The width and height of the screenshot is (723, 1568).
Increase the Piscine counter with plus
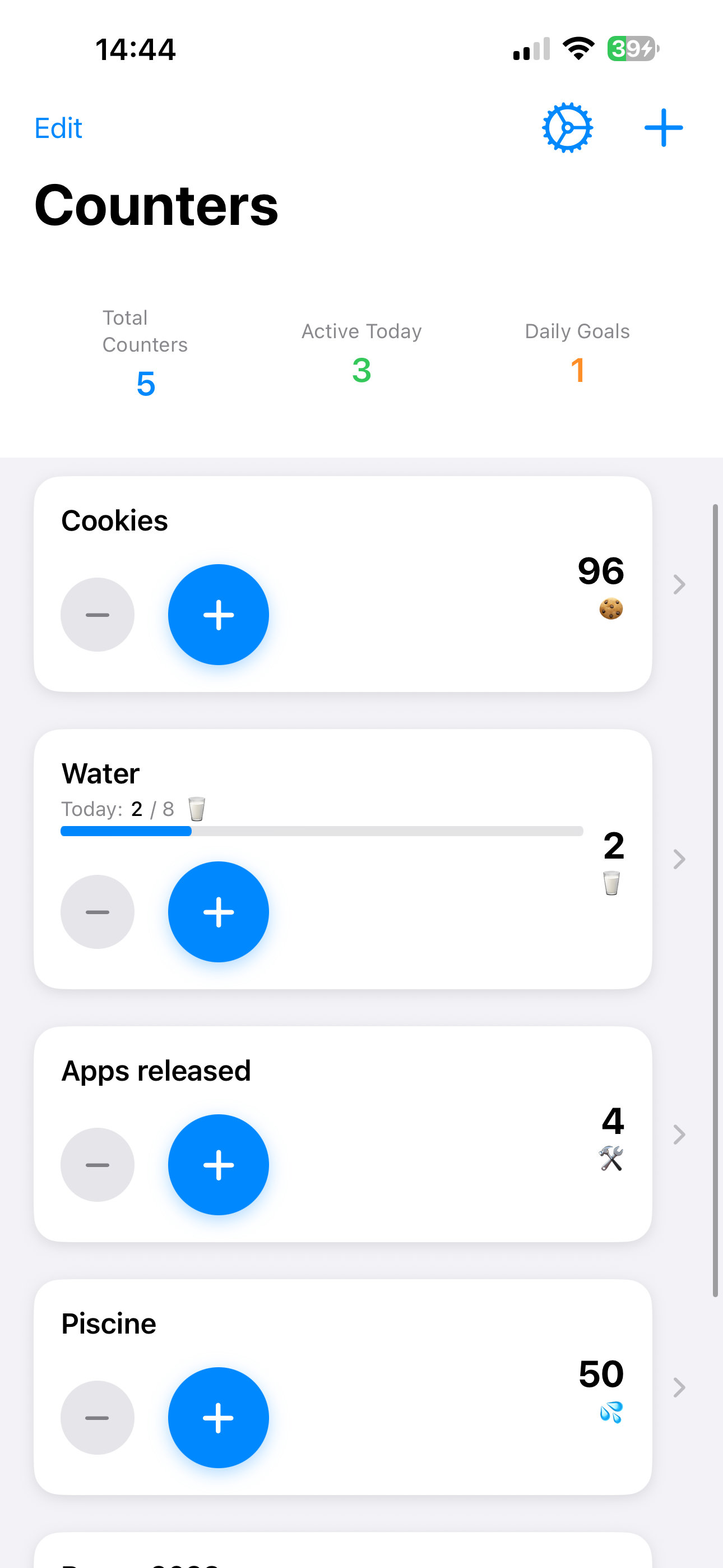pos(218,1418)
